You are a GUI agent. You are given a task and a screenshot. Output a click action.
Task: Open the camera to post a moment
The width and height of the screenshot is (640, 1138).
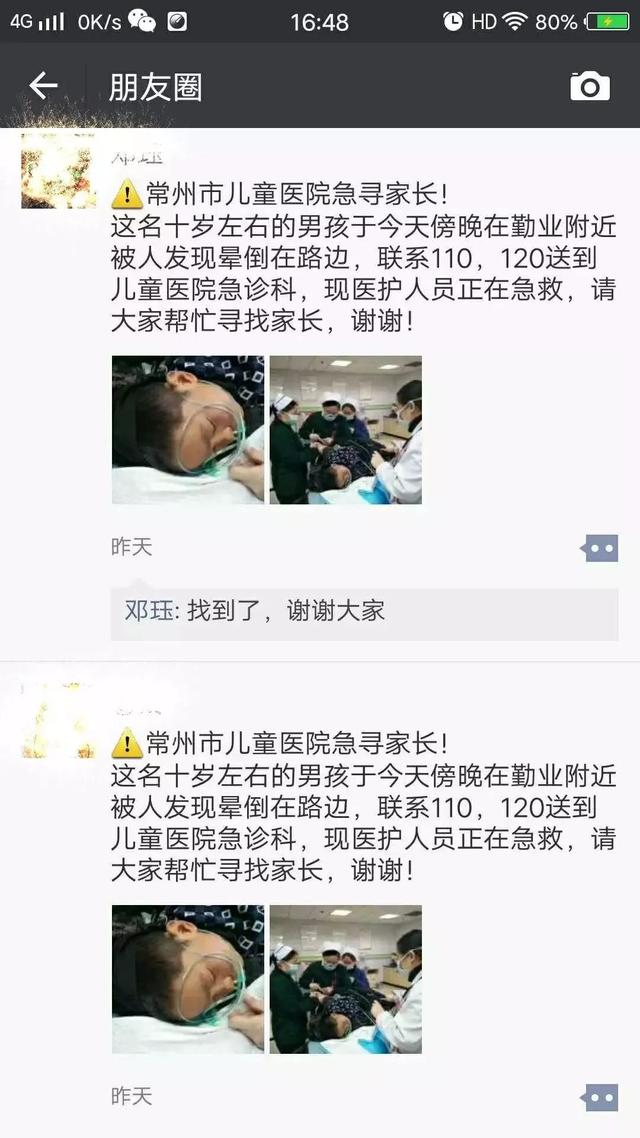pyautogui.click(x=590, y=87)
